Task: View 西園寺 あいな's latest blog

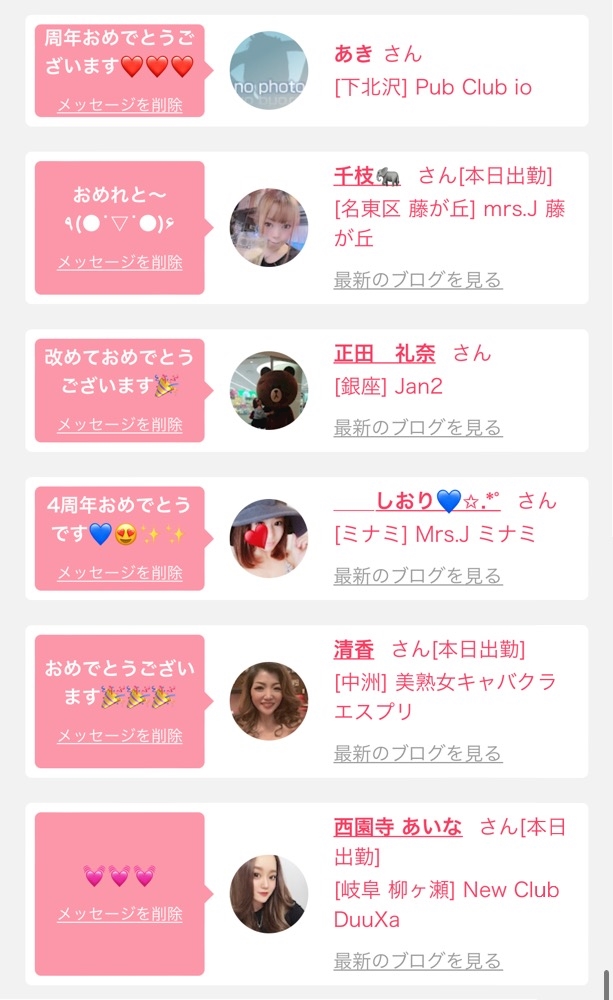Action: tap(418, 961)
